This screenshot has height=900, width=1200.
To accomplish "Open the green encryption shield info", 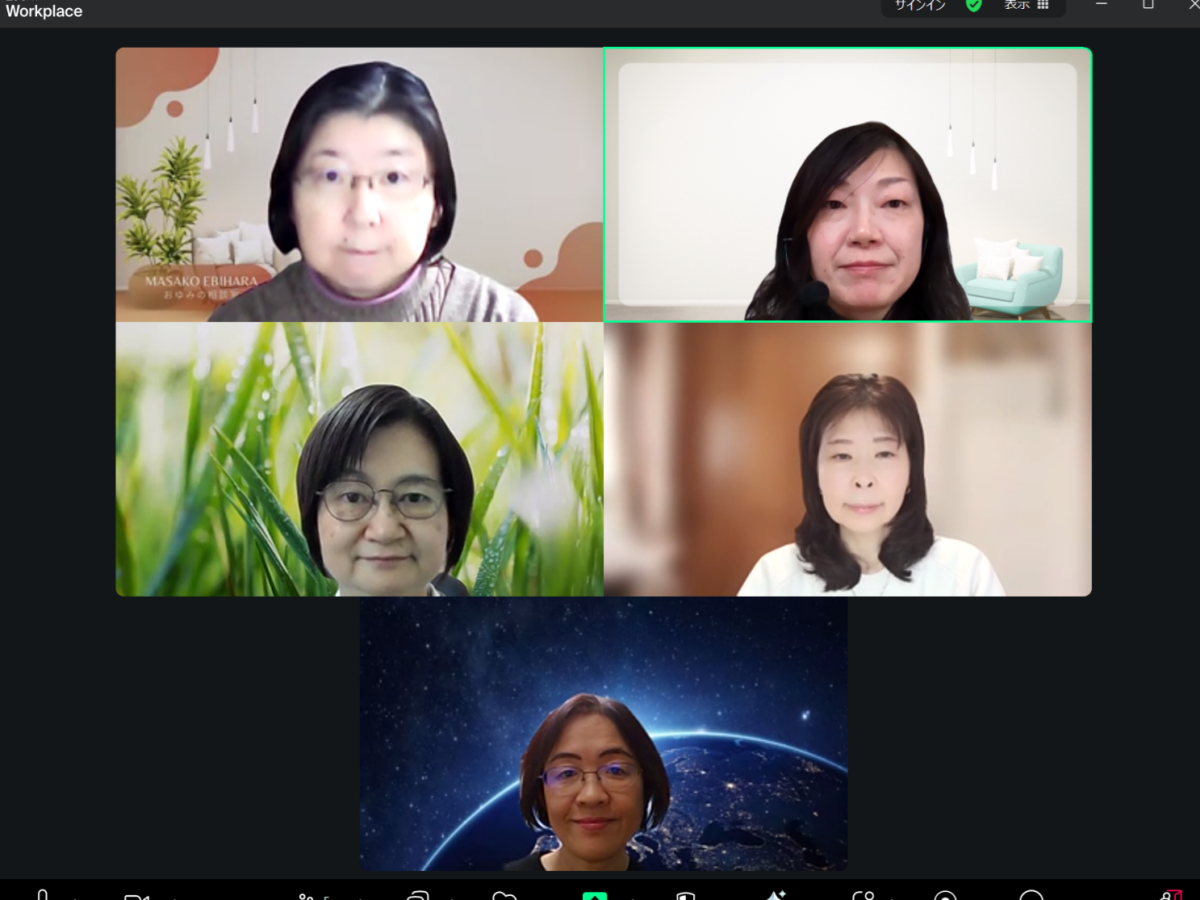I will (973, 6).
